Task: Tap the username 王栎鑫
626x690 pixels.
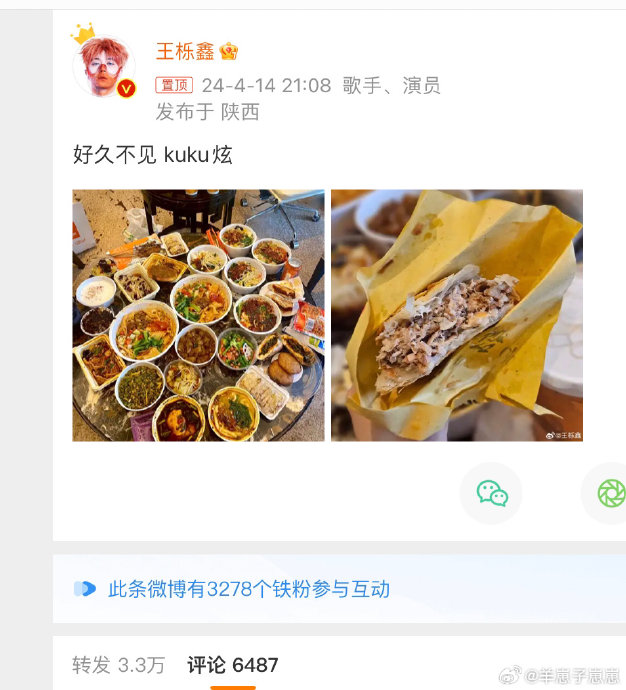Action: tap(185, 51)
